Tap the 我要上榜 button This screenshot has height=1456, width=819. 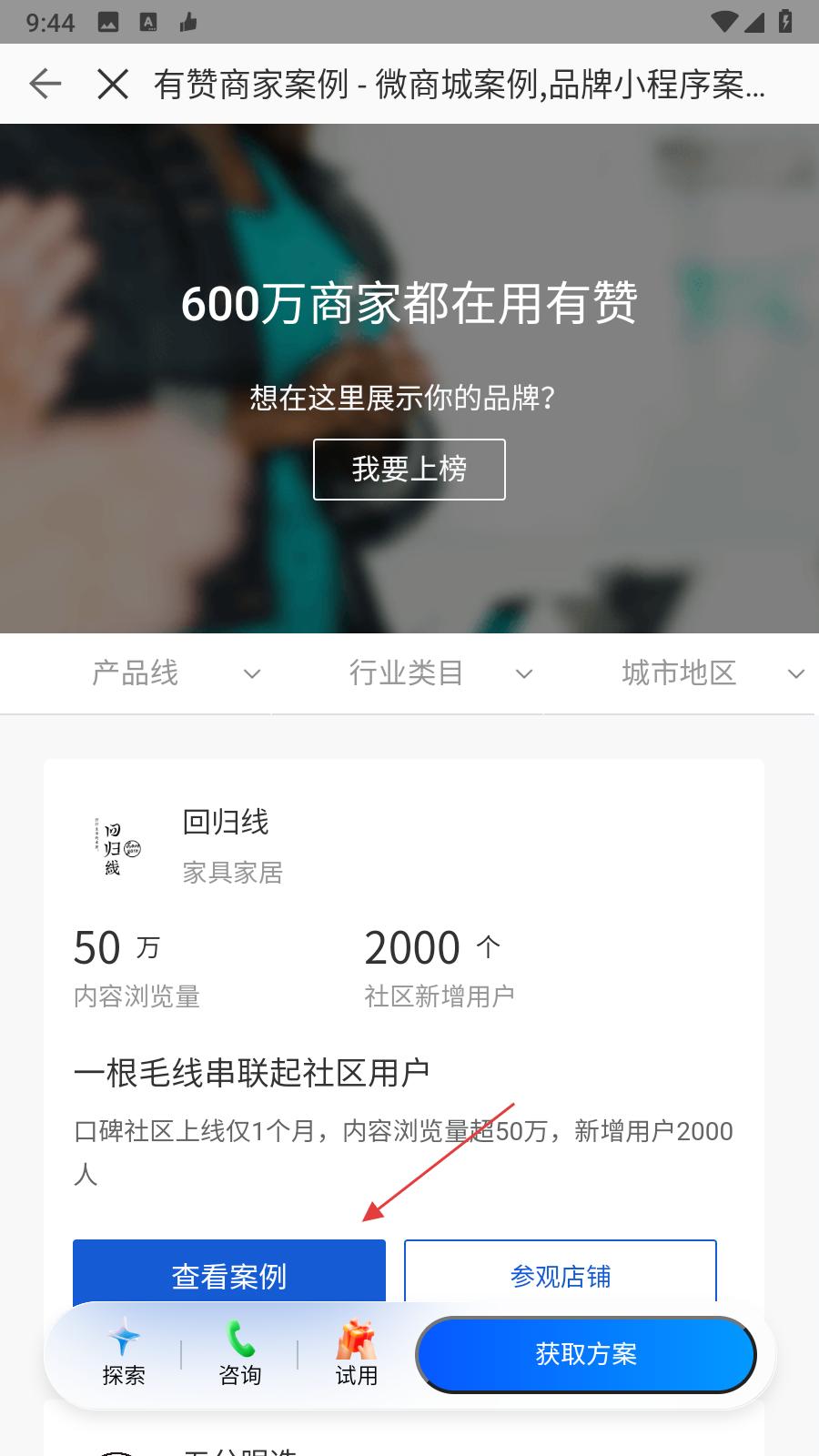coord(409,470)
